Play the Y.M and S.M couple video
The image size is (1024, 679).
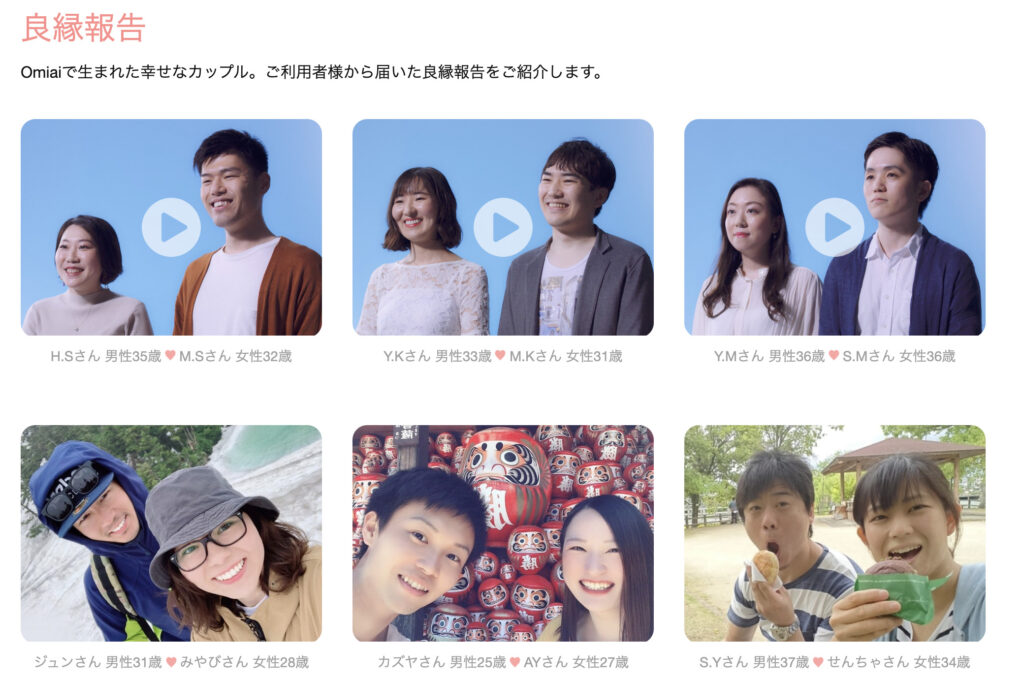click(834, 227)
